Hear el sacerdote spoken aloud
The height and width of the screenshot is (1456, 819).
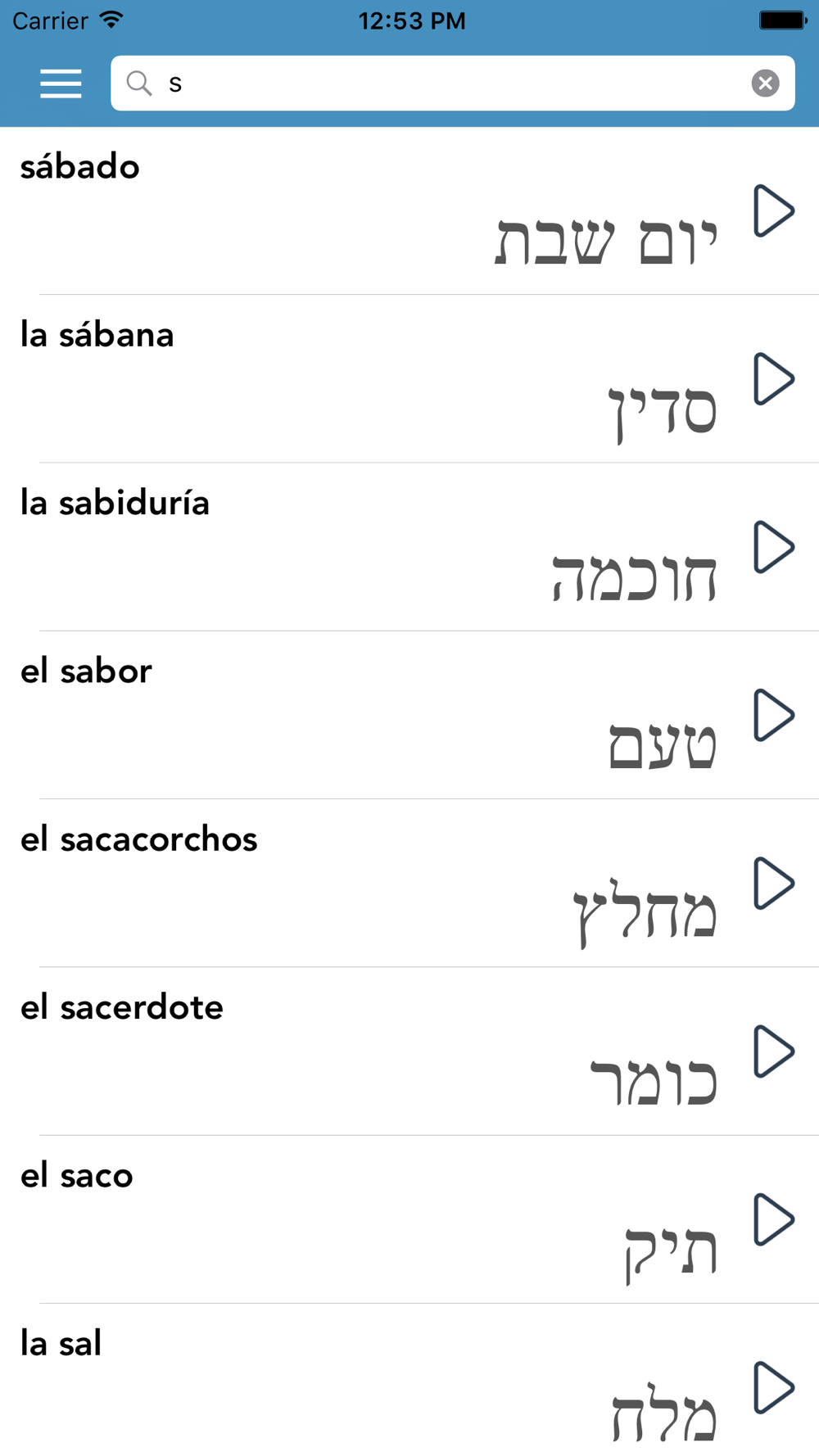774,1051
